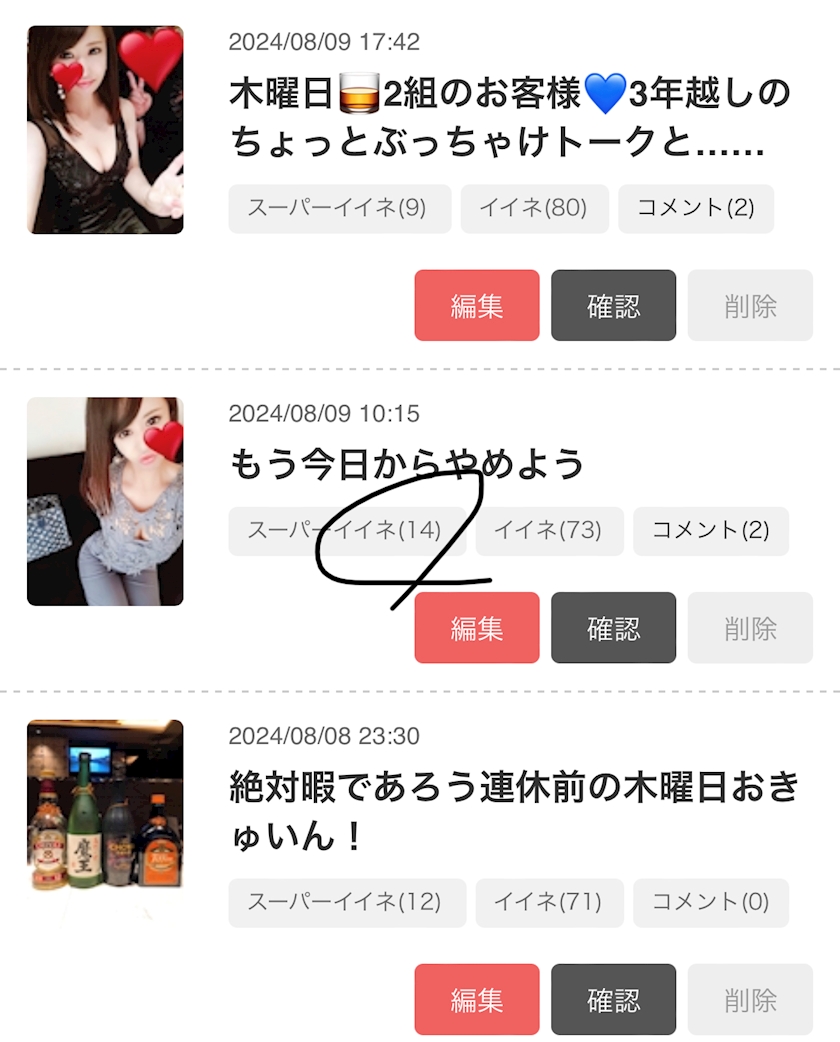This screenshot has height=1042, width=840.
Task: Open コメント(2) on the 17:42 post
Action: [696, 209]
